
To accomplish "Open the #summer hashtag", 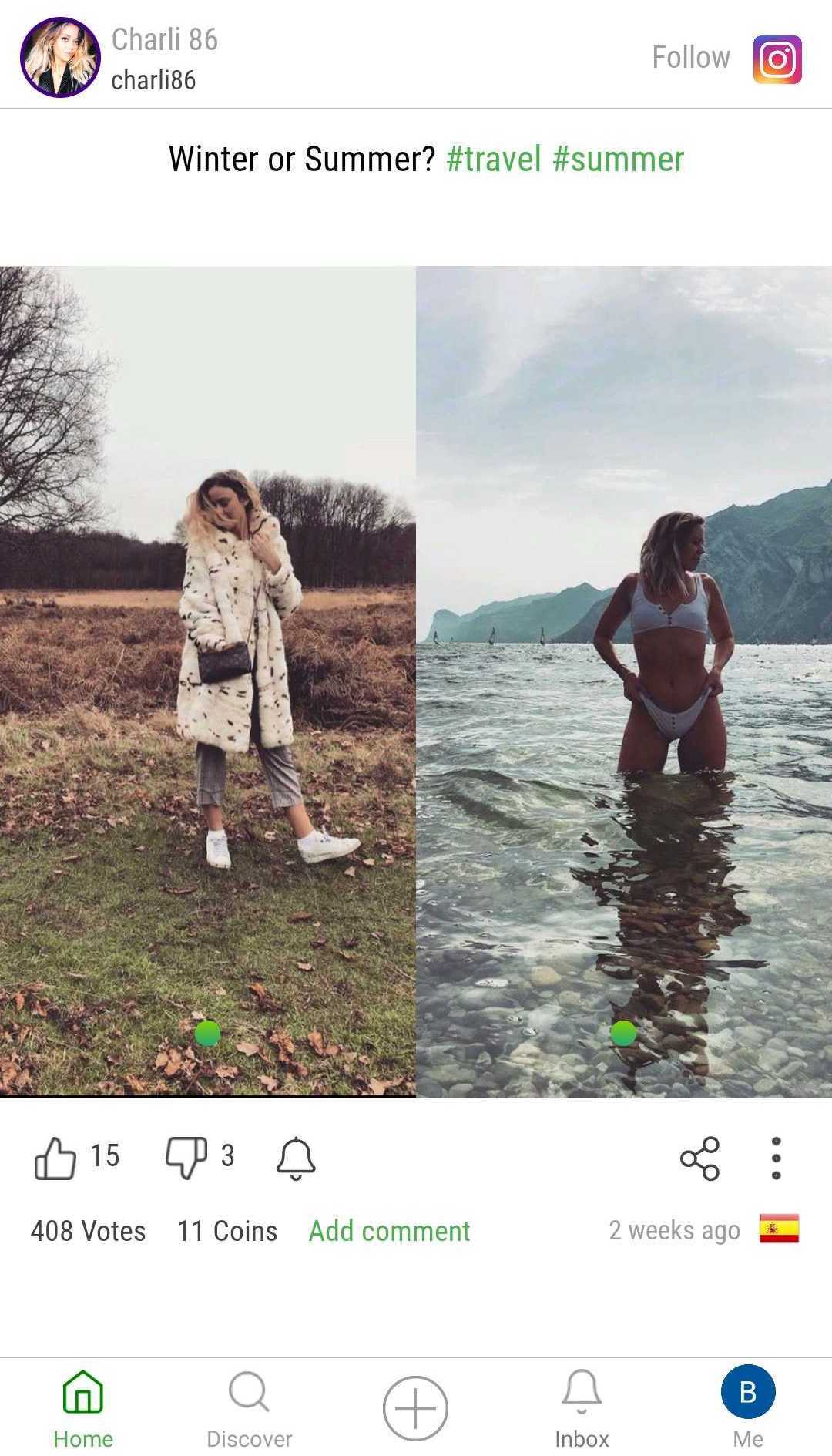I will point(618,159).
